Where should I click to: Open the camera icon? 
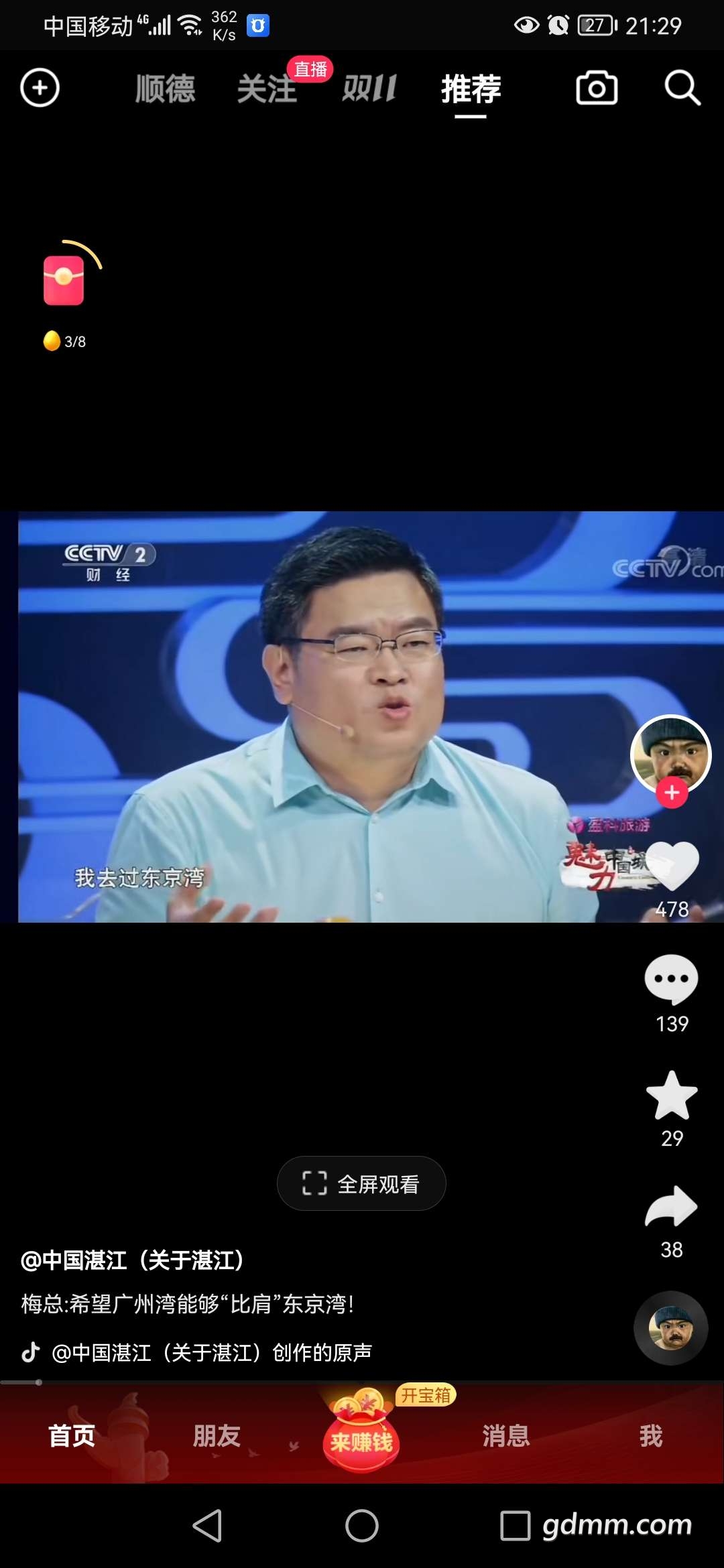point(597,88)
